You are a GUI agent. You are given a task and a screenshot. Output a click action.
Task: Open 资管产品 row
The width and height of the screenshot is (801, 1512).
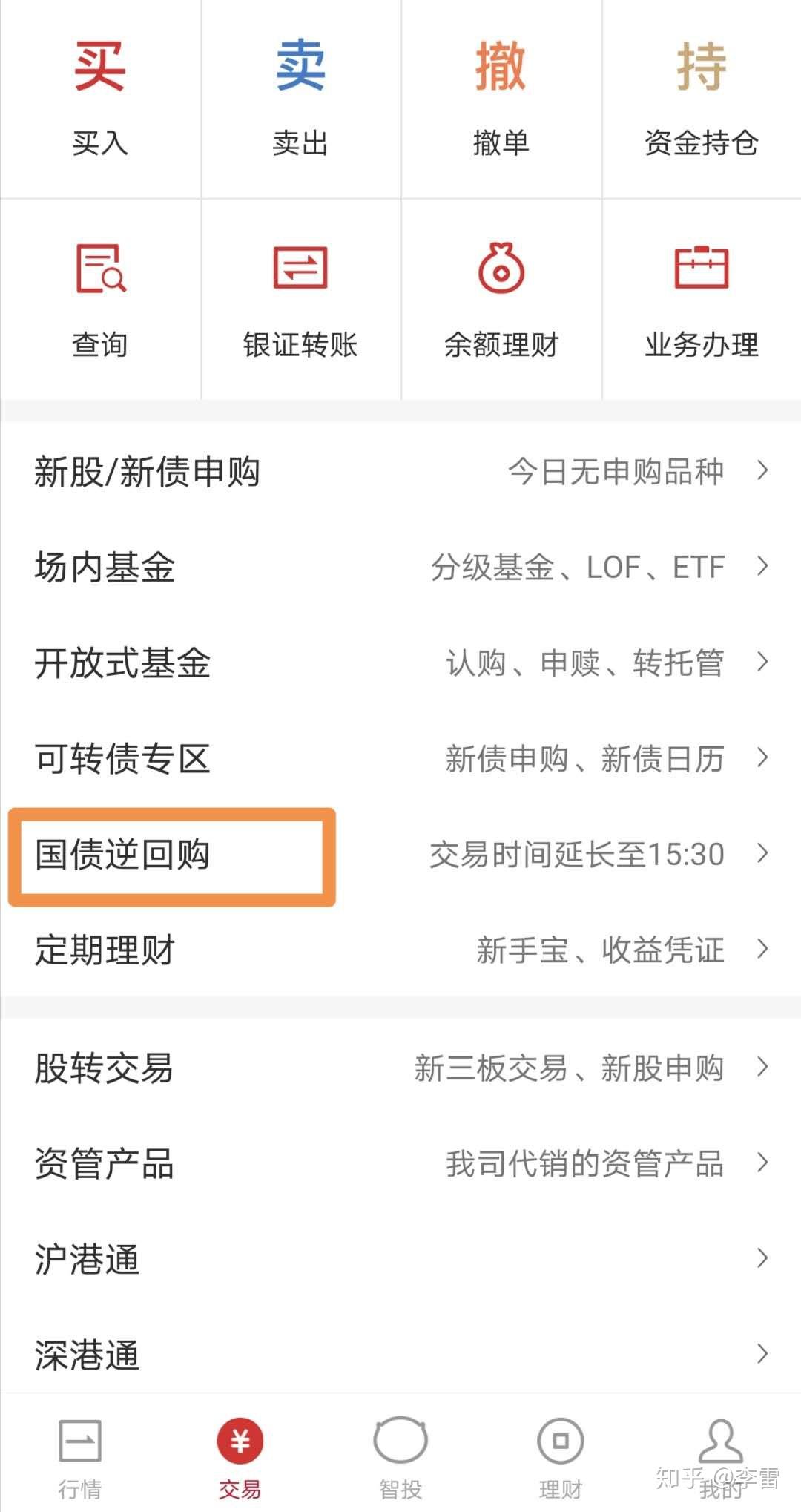400,1163
